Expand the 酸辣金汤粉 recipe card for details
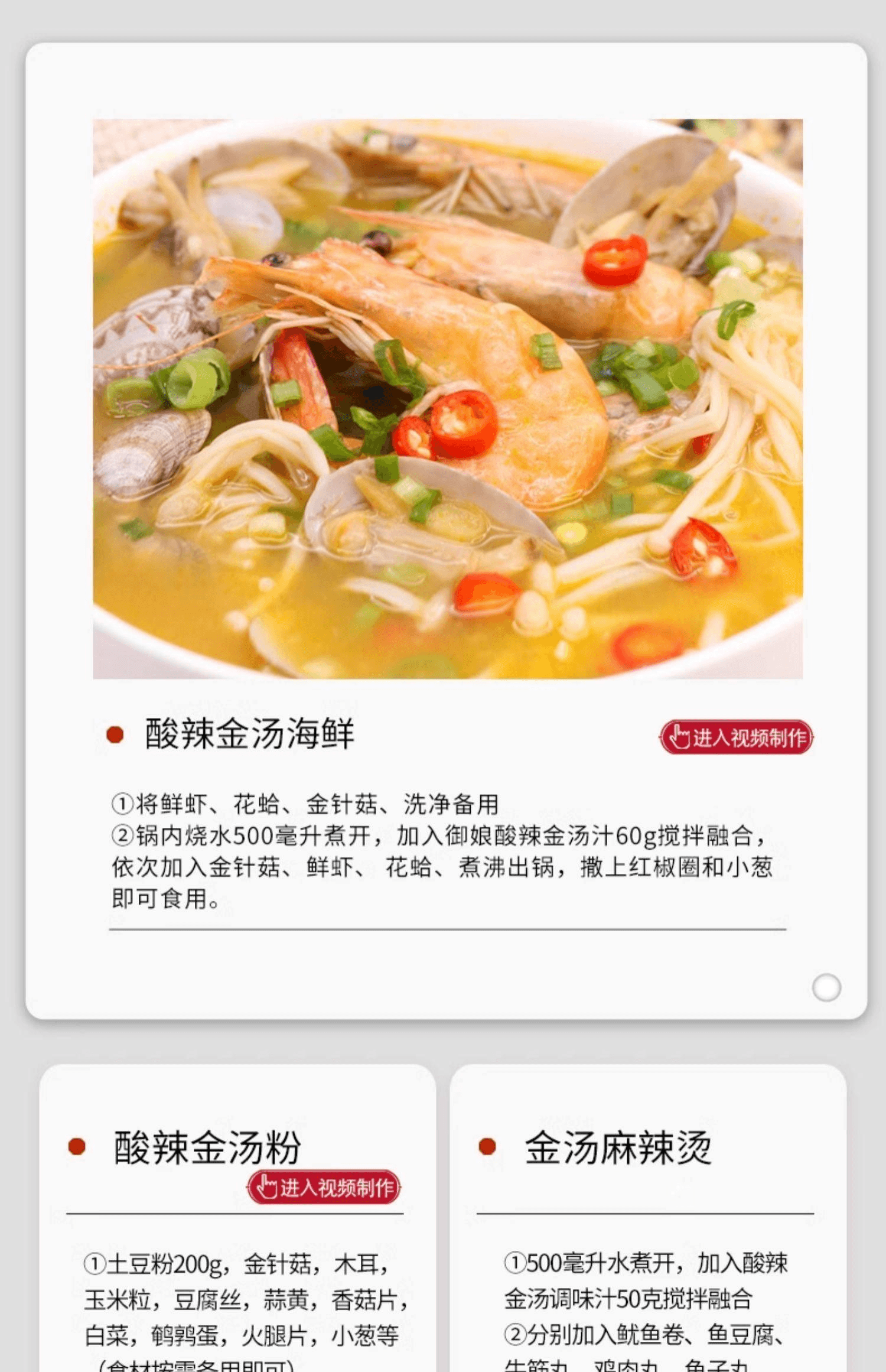The width and height of the screenshot is (886, 1372). (x=236, y=1241)
